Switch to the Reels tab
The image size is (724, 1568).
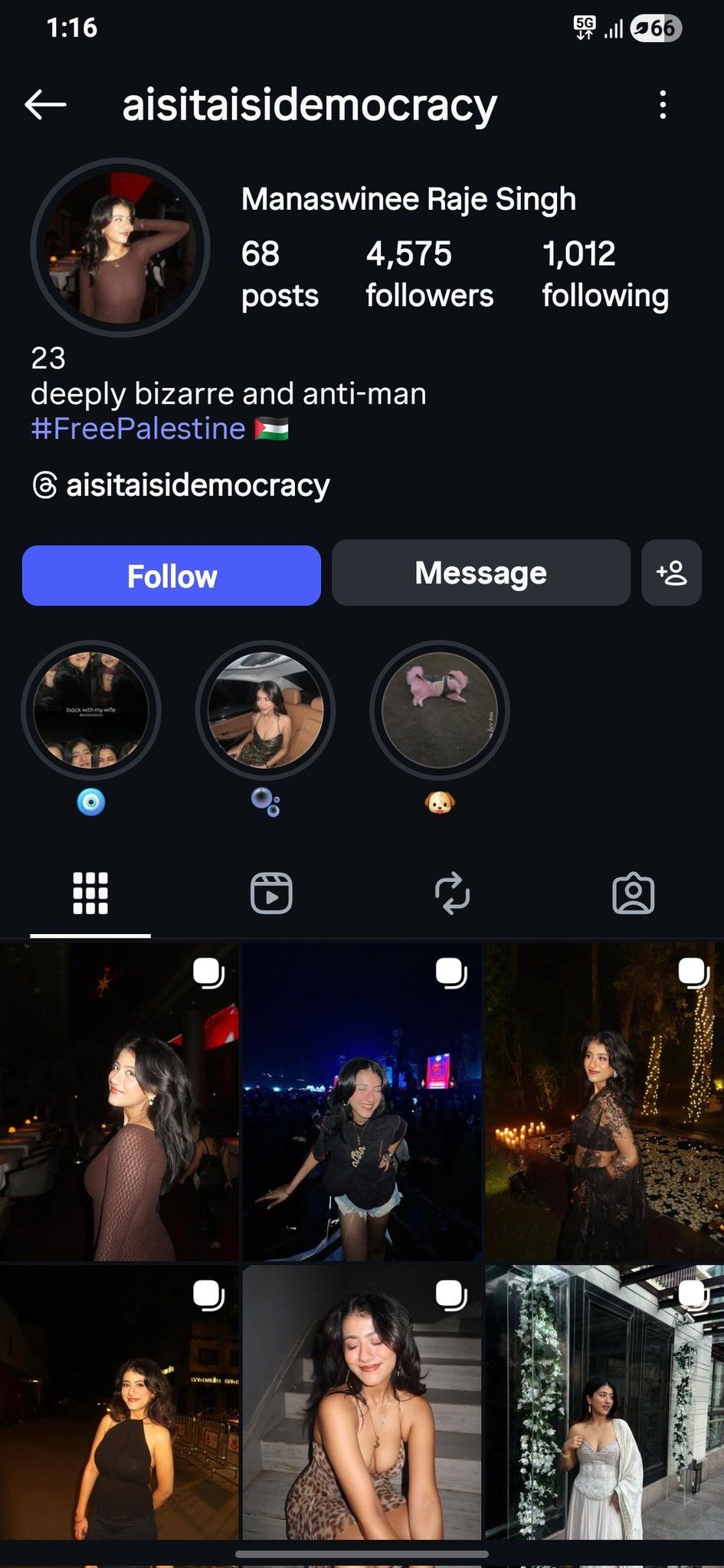point(271,893)
